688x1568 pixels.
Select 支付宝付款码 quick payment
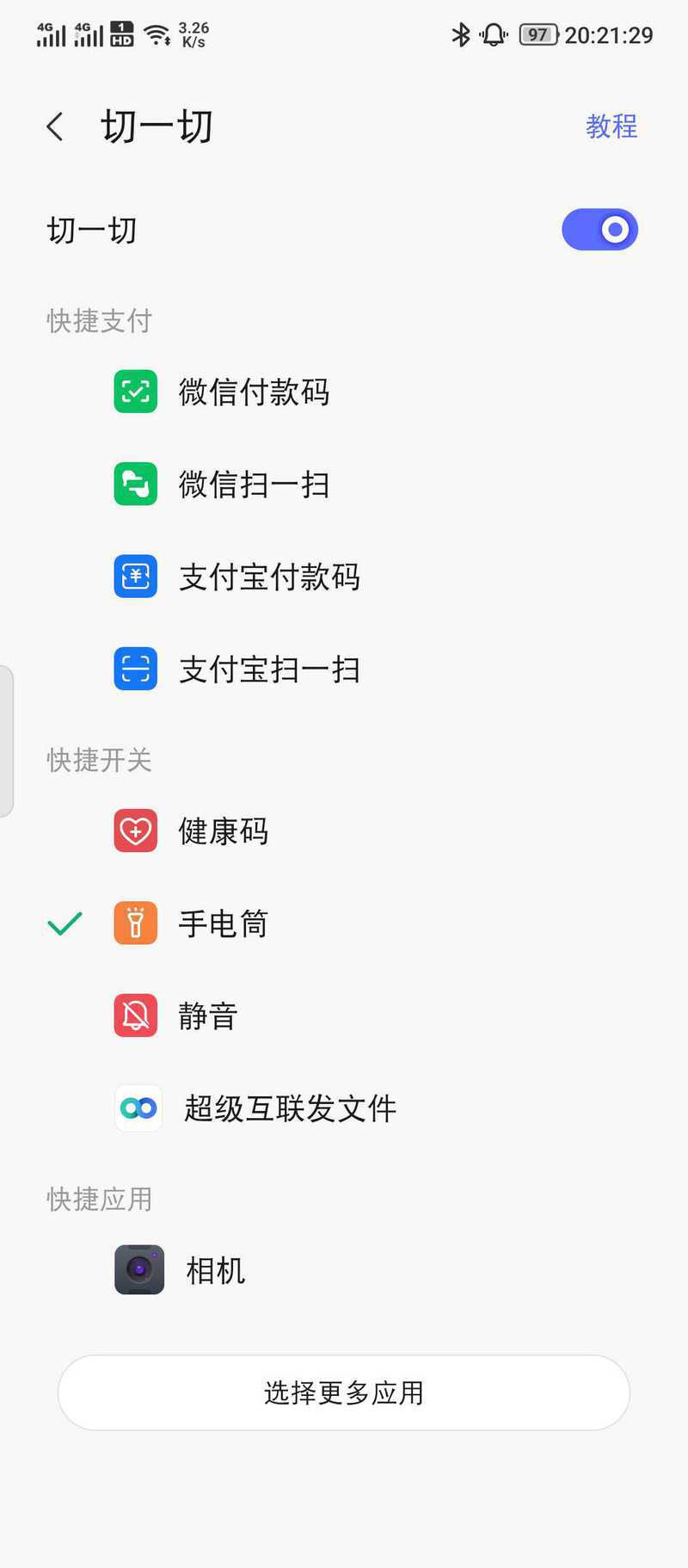click(x=344, y=577)
